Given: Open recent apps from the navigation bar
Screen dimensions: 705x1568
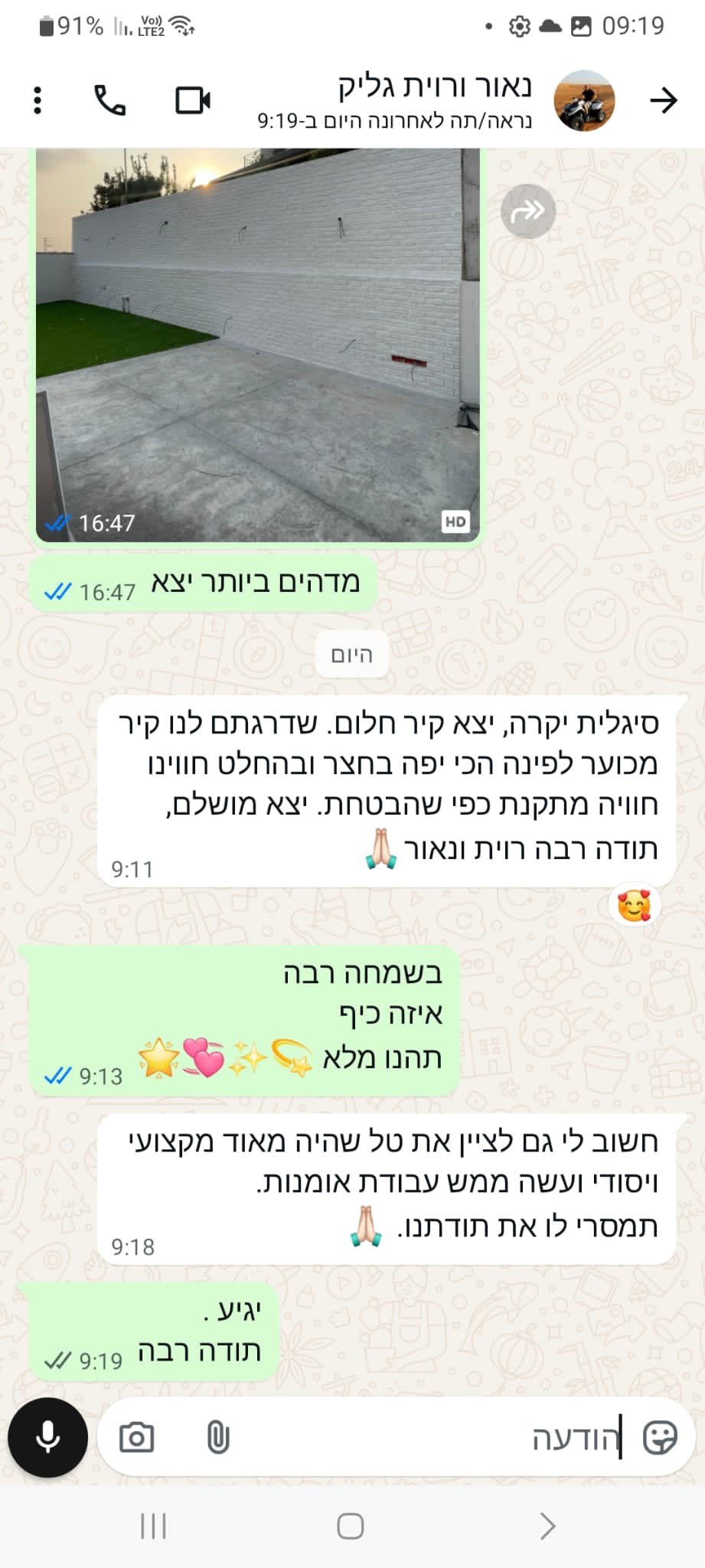Looking at the screenshot, I should [153, 1526].
